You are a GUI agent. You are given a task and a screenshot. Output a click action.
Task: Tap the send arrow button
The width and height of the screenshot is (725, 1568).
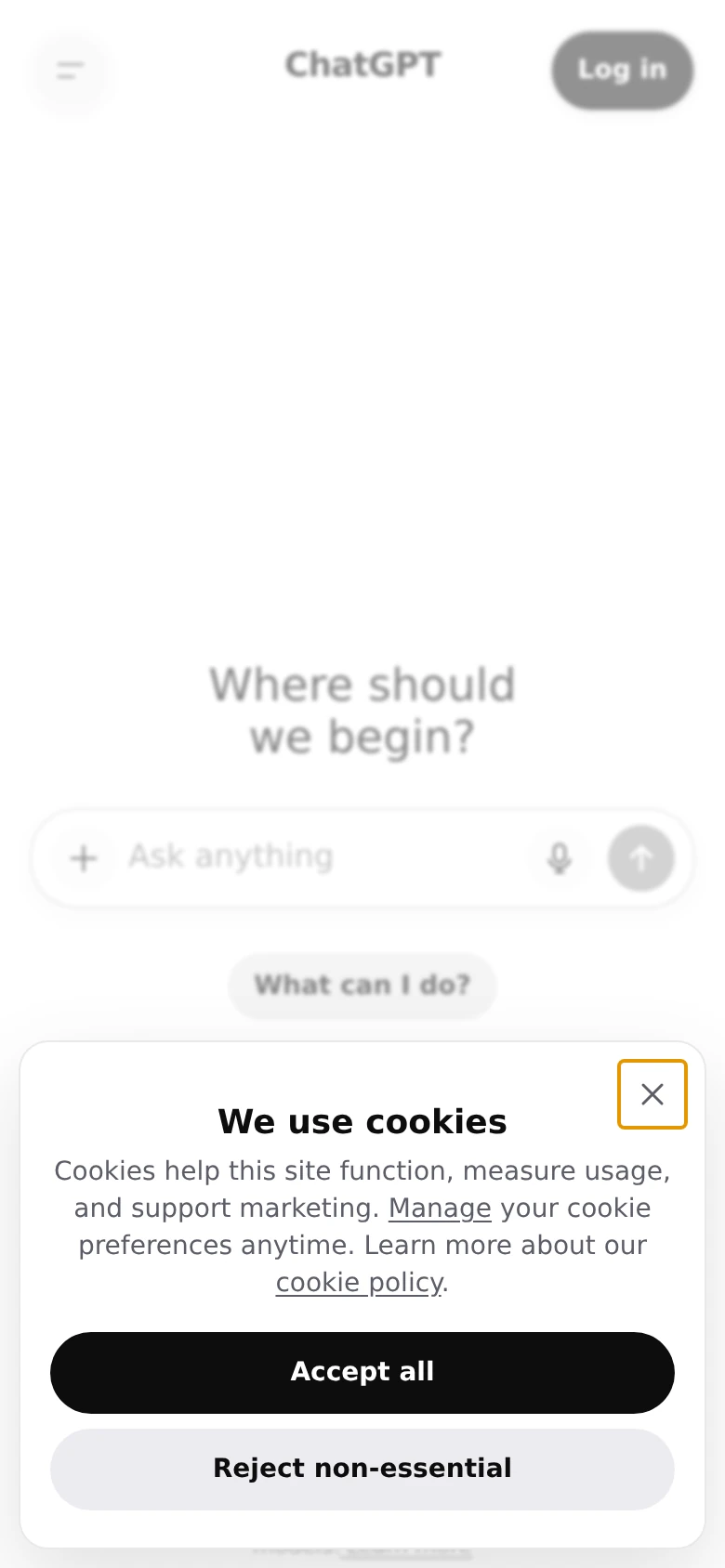pos(641,857)
